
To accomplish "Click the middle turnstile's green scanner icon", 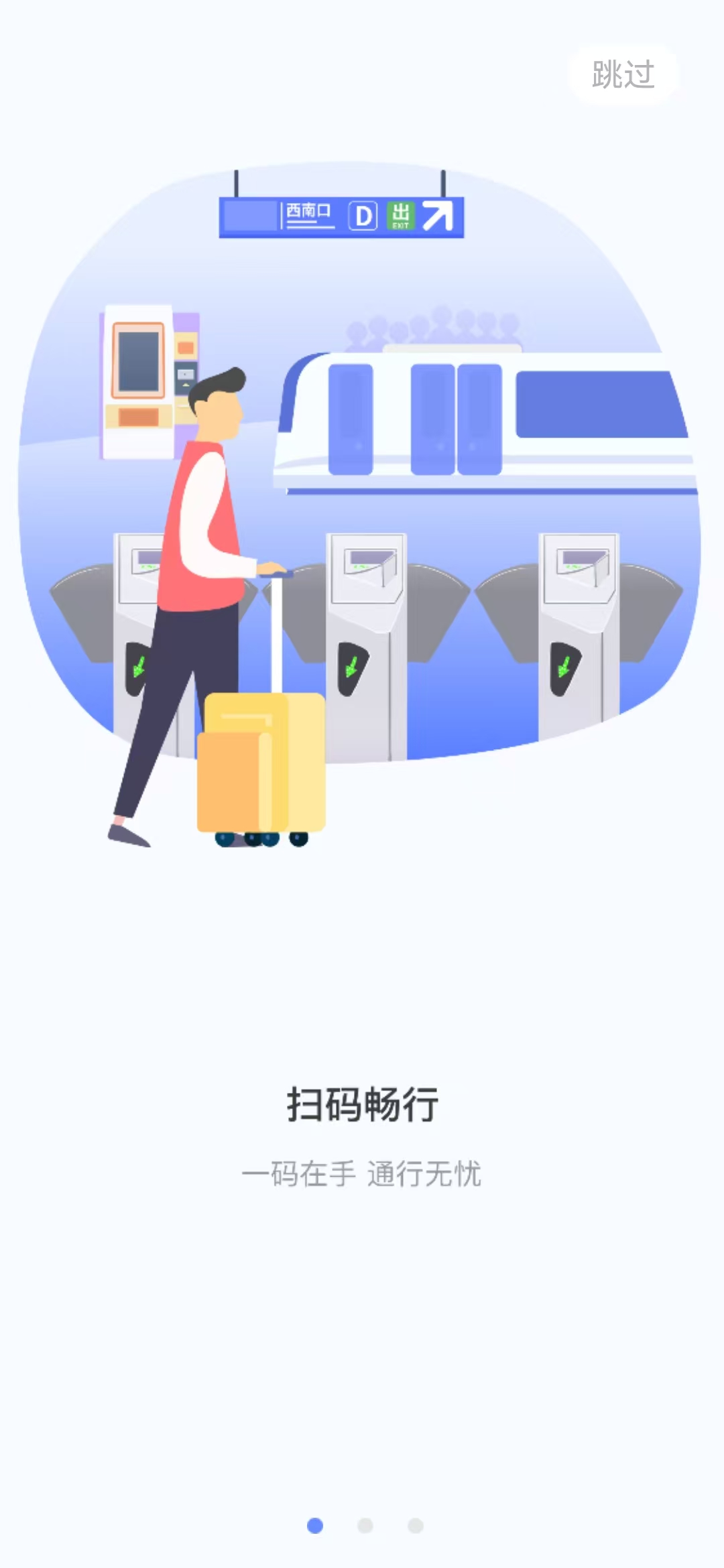I will [x=351, y=667].
